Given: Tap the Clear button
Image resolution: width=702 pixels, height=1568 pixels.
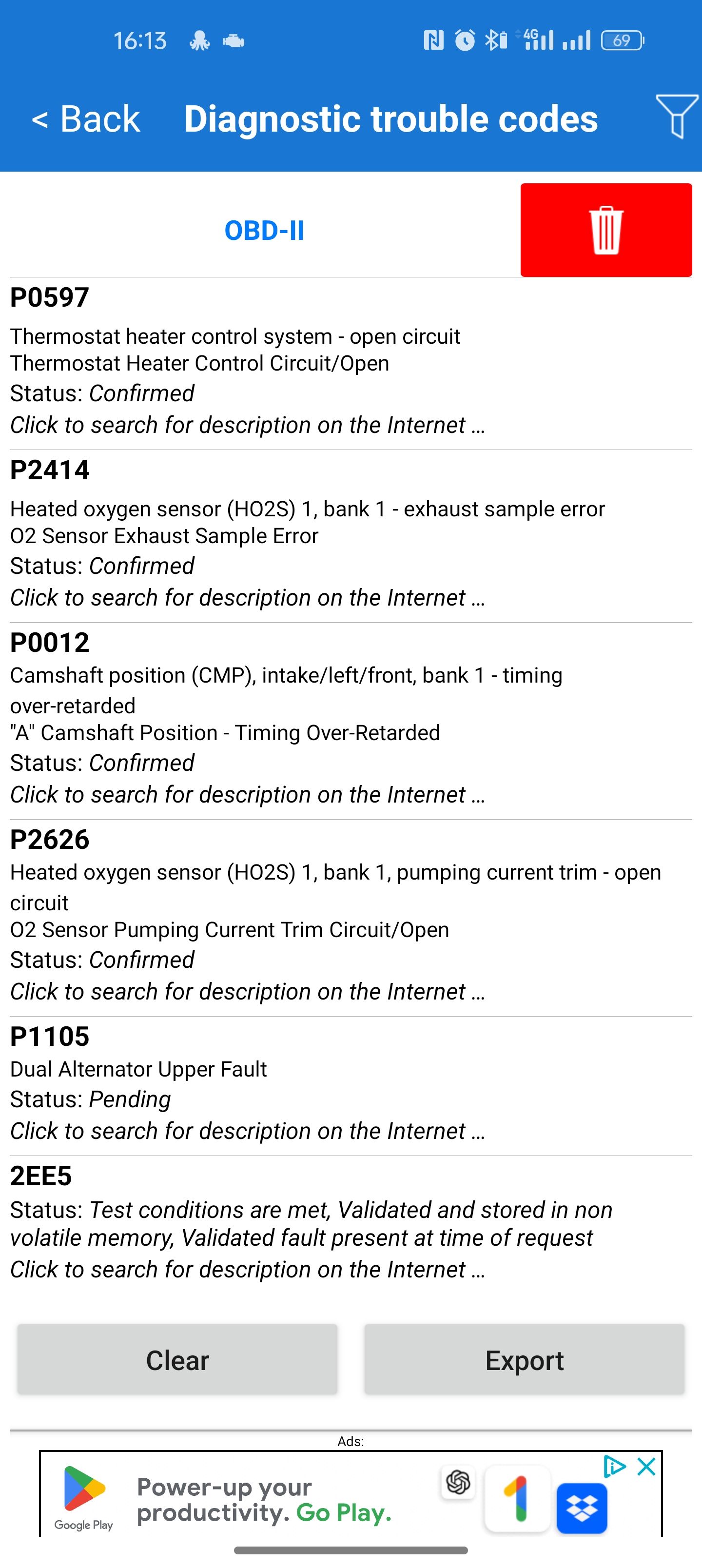Looking at the screenshot, I should (177, 1359).
